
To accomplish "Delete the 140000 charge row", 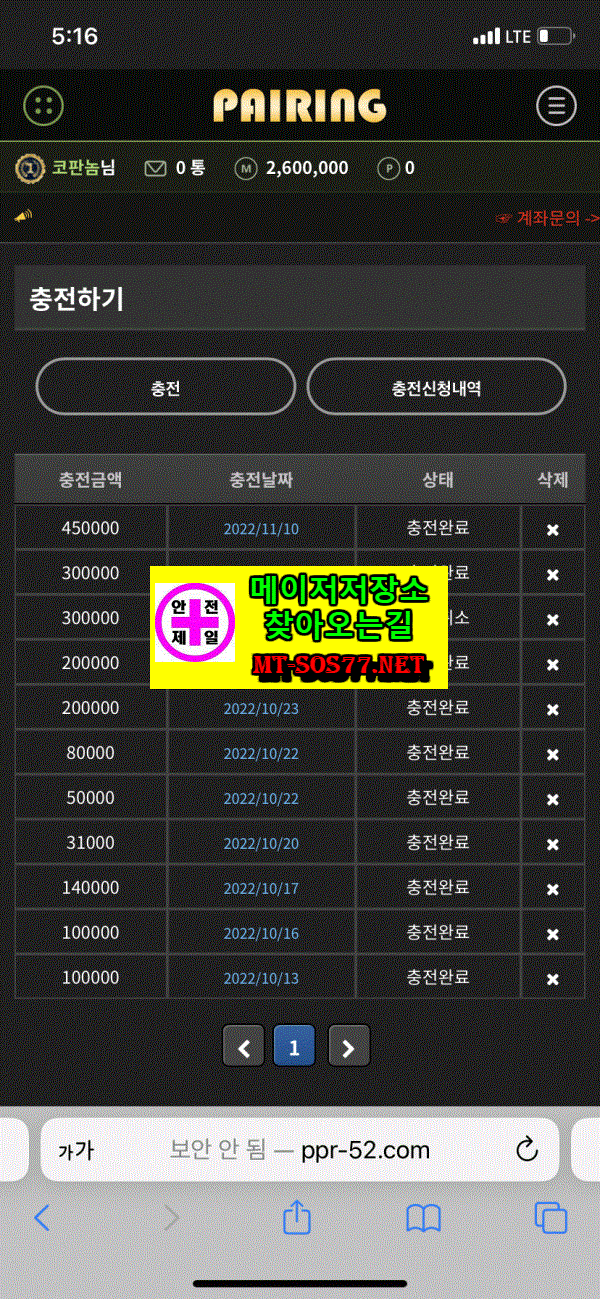I will click(x=552, y=889).
